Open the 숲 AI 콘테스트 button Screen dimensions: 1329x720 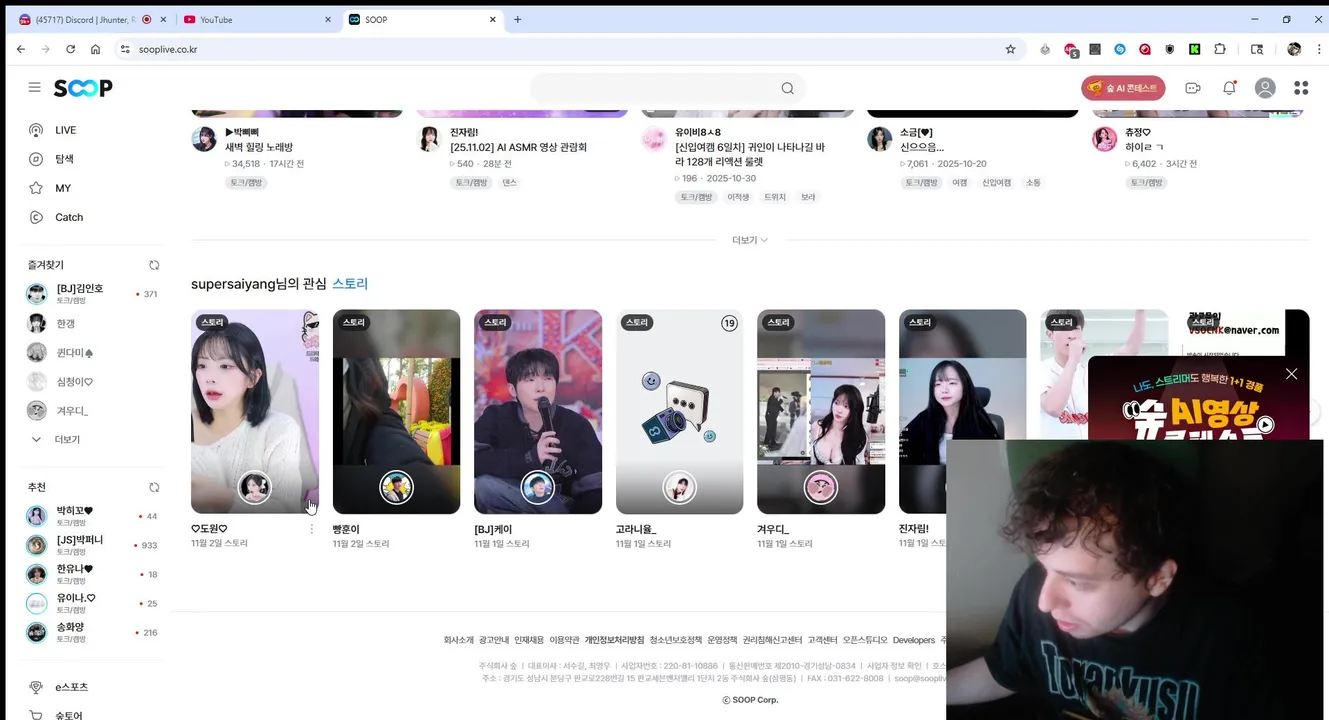pos(1123,88)
